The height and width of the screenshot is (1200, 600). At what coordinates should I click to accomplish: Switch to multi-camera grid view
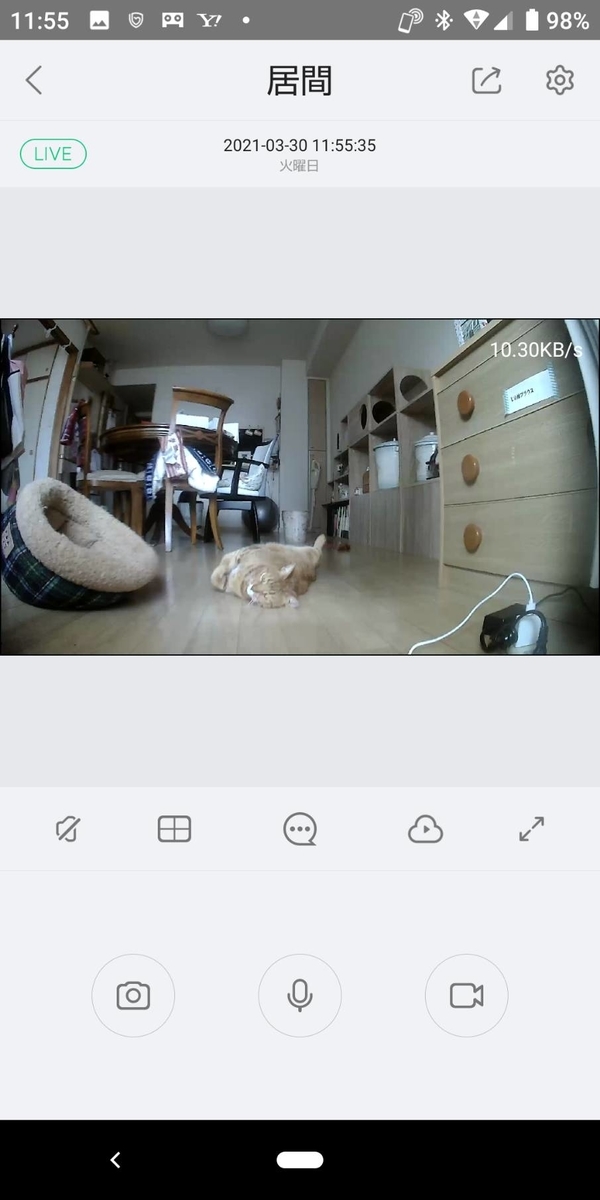[x=174, y=829]
